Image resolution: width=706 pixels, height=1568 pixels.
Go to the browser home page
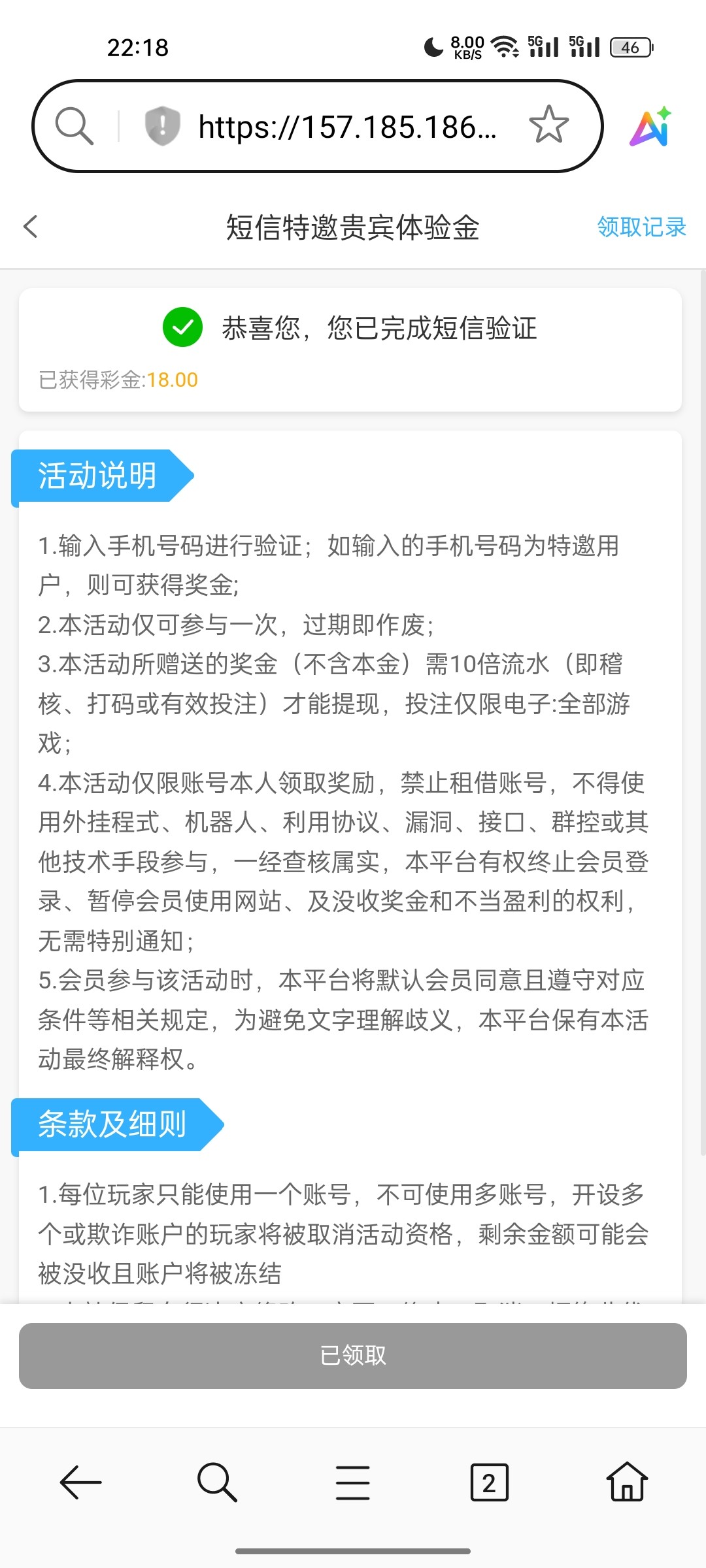tap(626, 1482)
